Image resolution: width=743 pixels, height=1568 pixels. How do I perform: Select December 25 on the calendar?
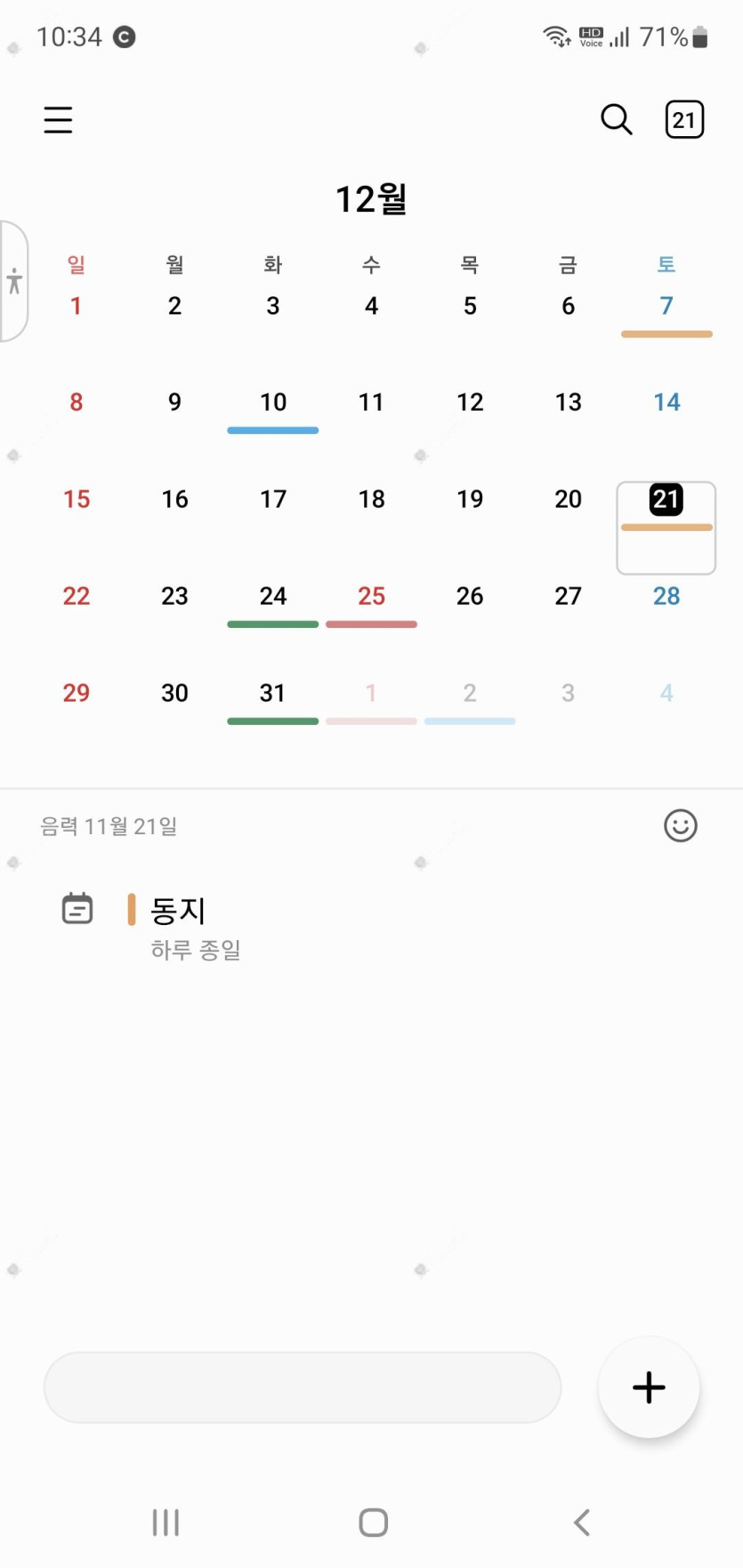click(371, 597)
